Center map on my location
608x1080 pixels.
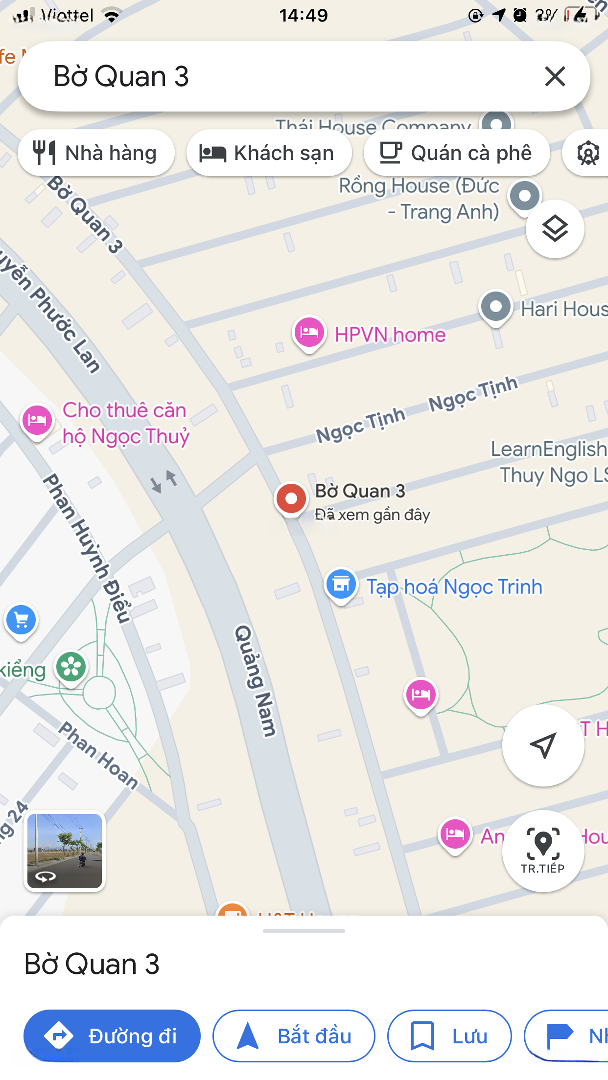pyautogui.click(x=543, y=745)
